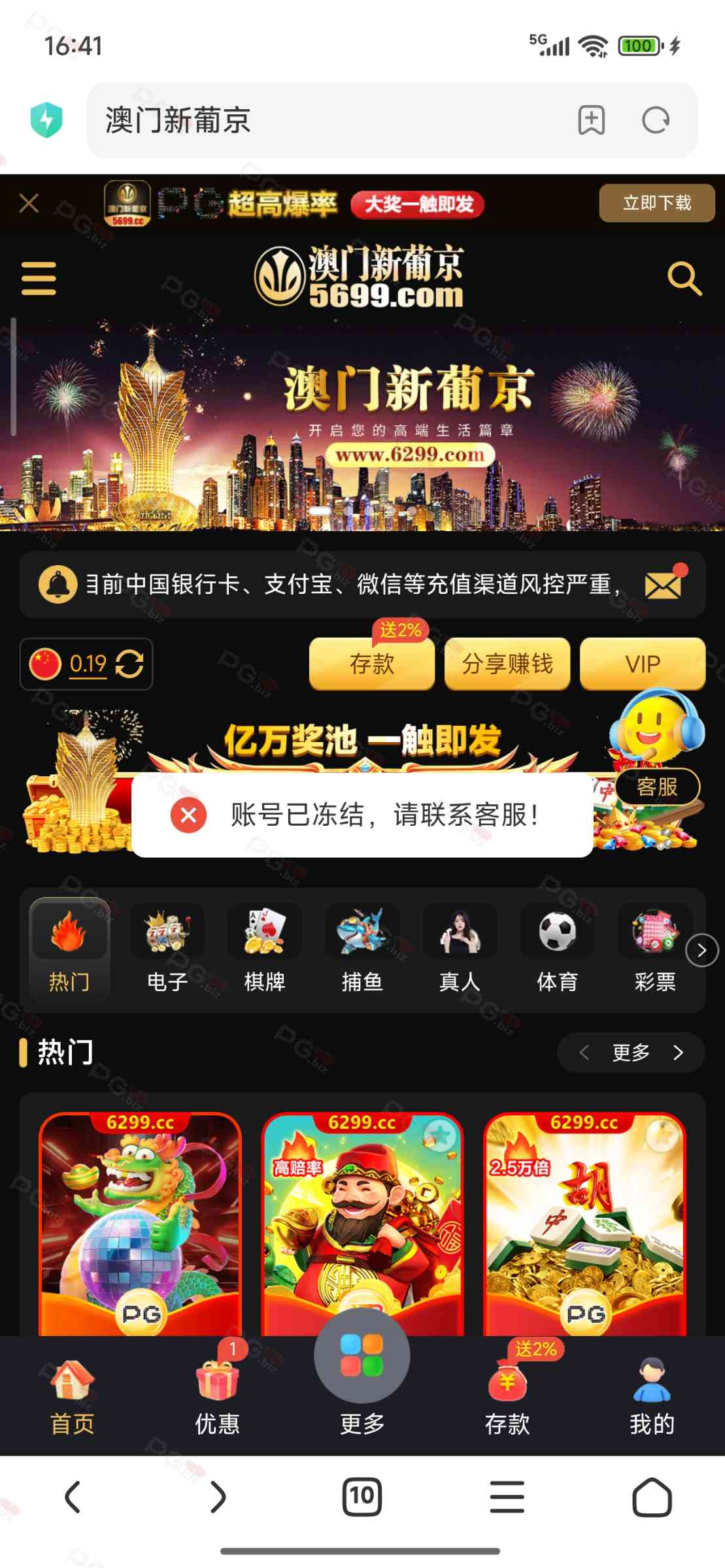This screenshot has width=725, height=1568.
Task: Add this page to bookmarks
Action: [591, 120]
